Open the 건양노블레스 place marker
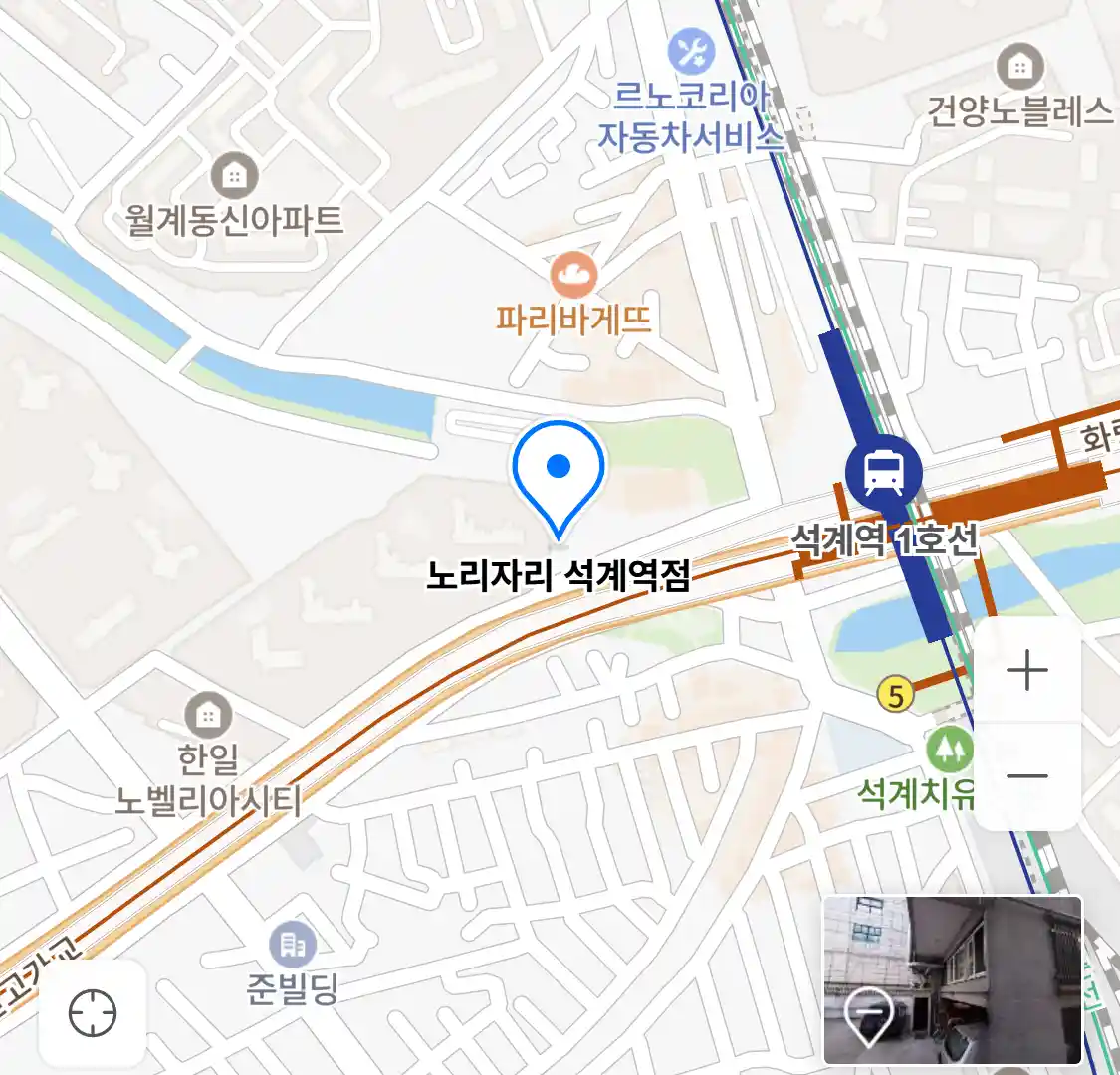 (1019, 68)
